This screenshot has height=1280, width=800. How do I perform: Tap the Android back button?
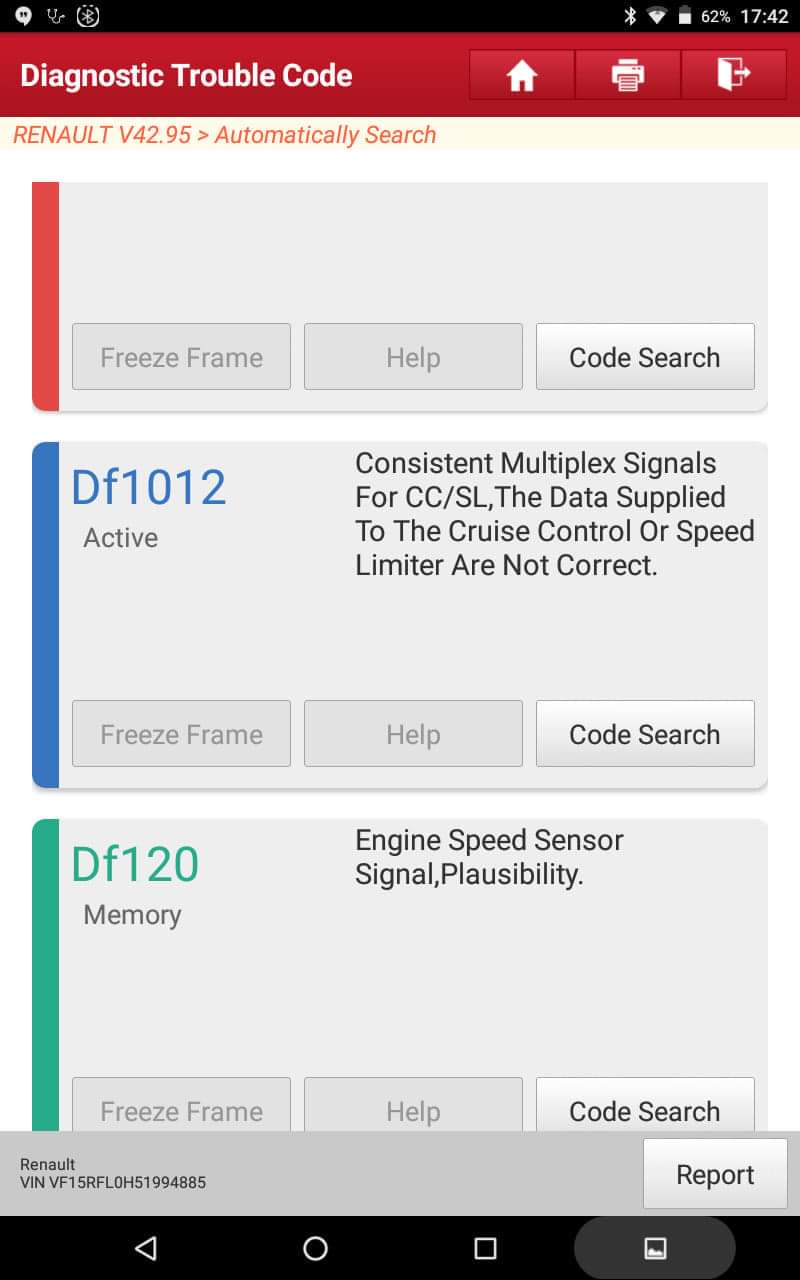146,1247
